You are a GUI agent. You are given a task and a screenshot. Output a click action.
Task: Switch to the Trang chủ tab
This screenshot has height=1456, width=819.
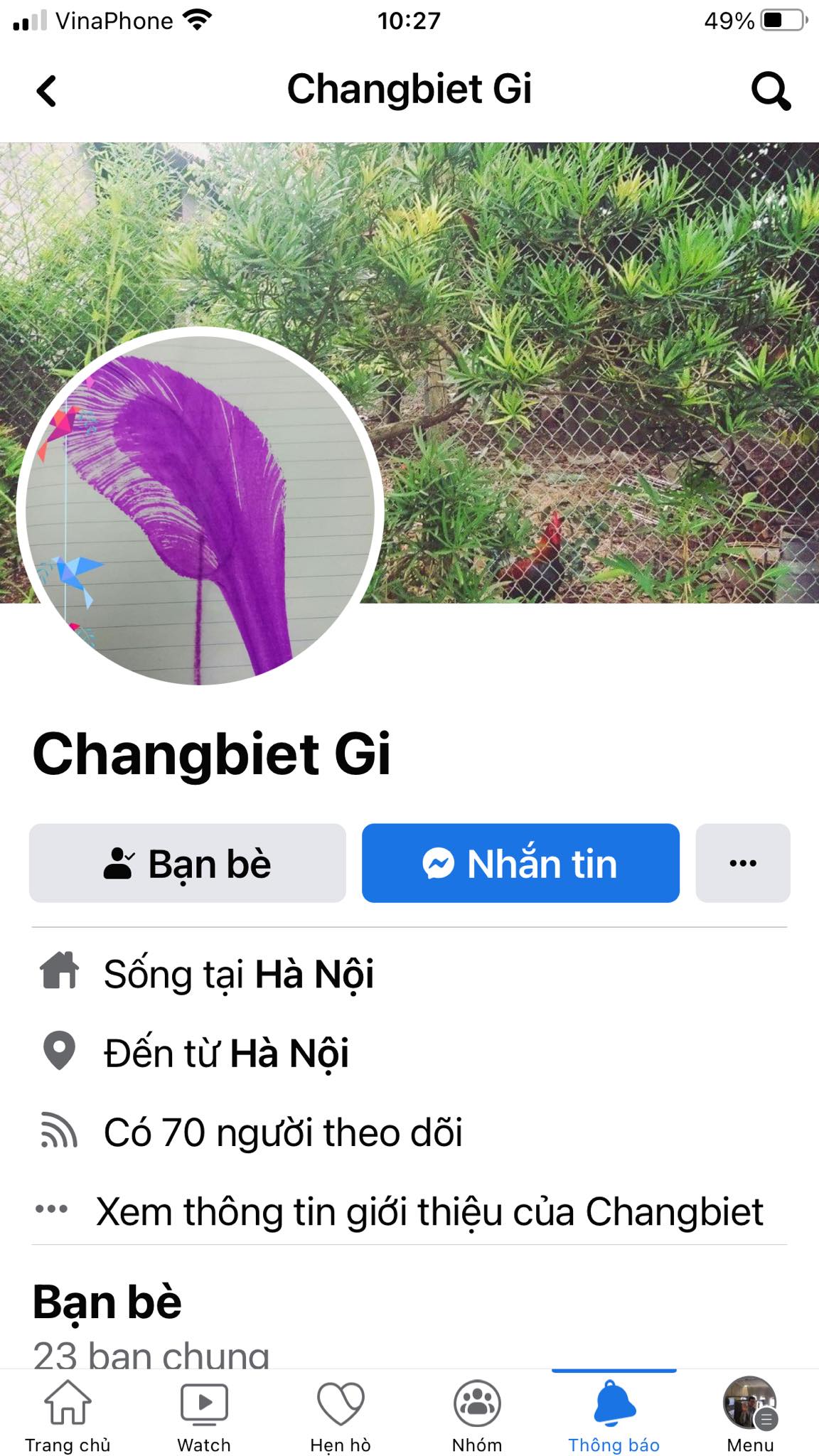tap(68, 1415)
